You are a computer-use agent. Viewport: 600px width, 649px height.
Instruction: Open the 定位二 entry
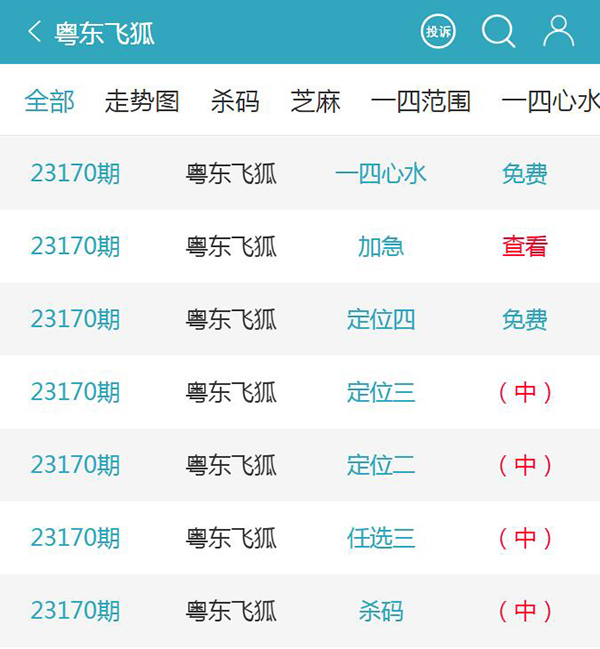coord(380,466)
